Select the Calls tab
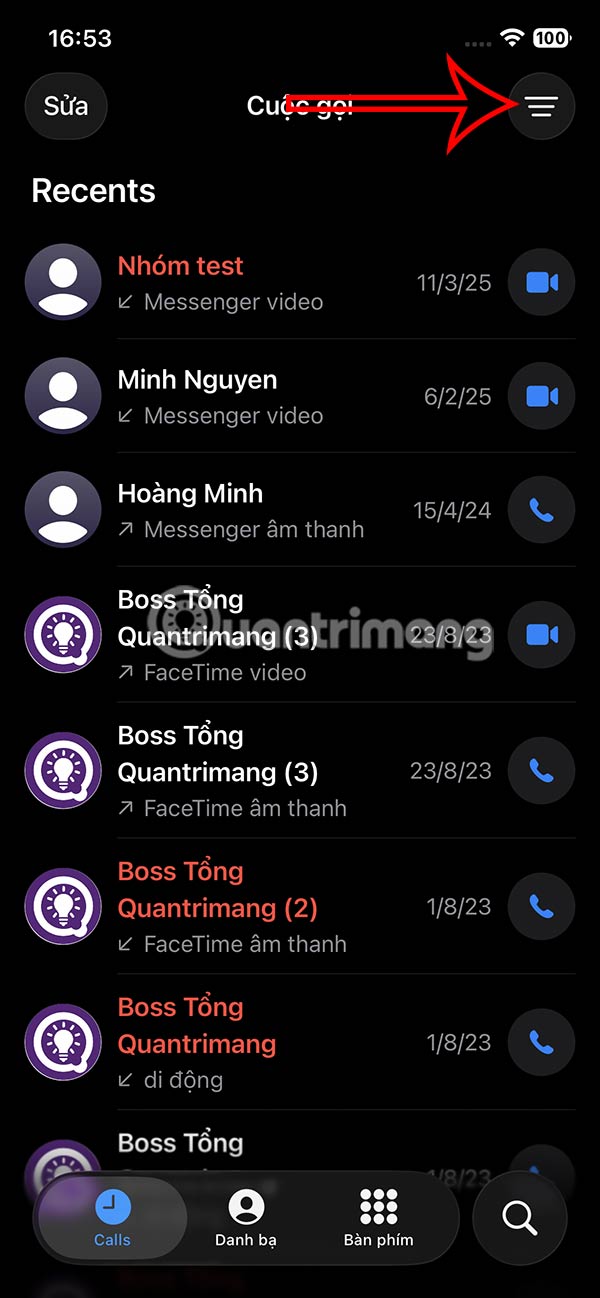Viewport: 600px width, 1298px height. click(x=112, y=1219)
